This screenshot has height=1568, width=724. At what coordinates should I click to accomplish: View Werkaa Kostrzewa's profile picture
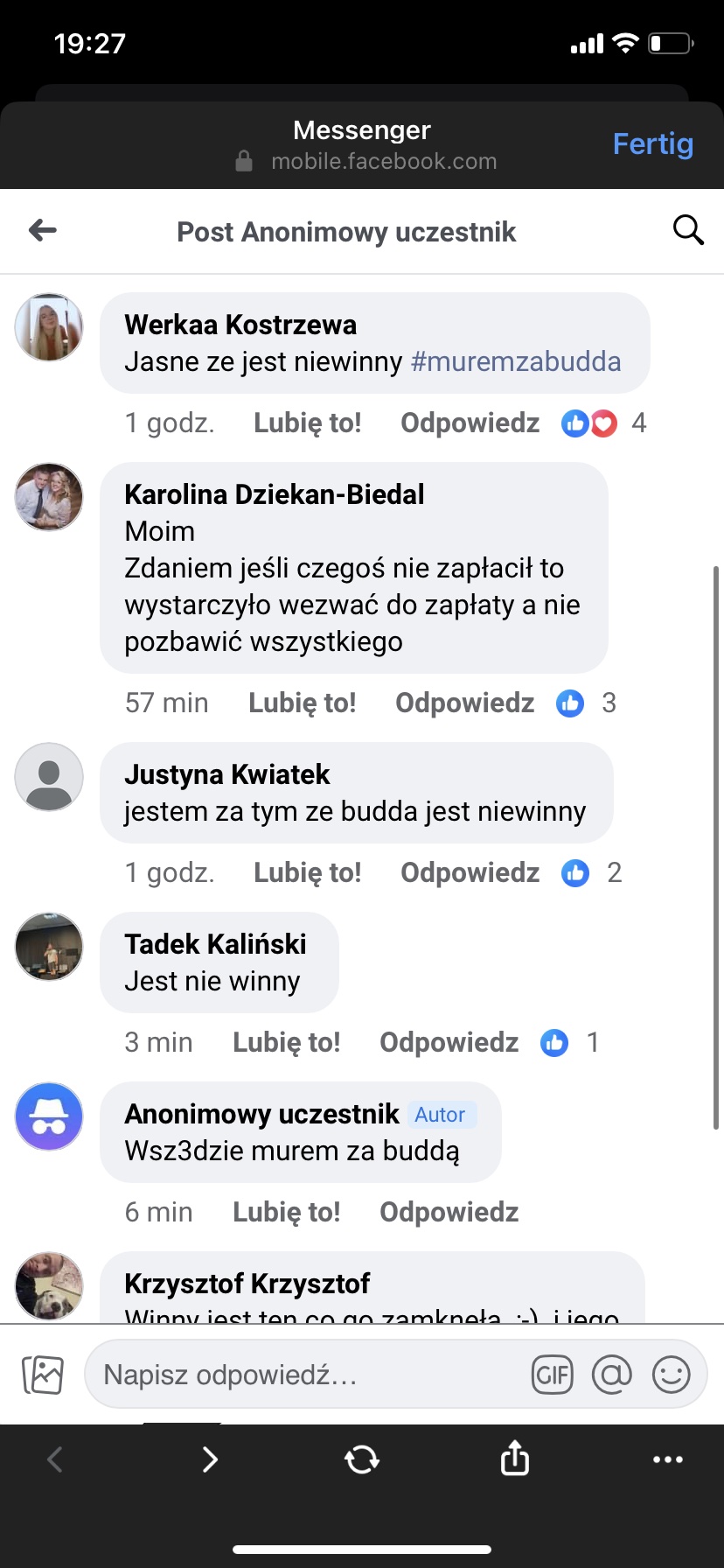click(49, 327)
